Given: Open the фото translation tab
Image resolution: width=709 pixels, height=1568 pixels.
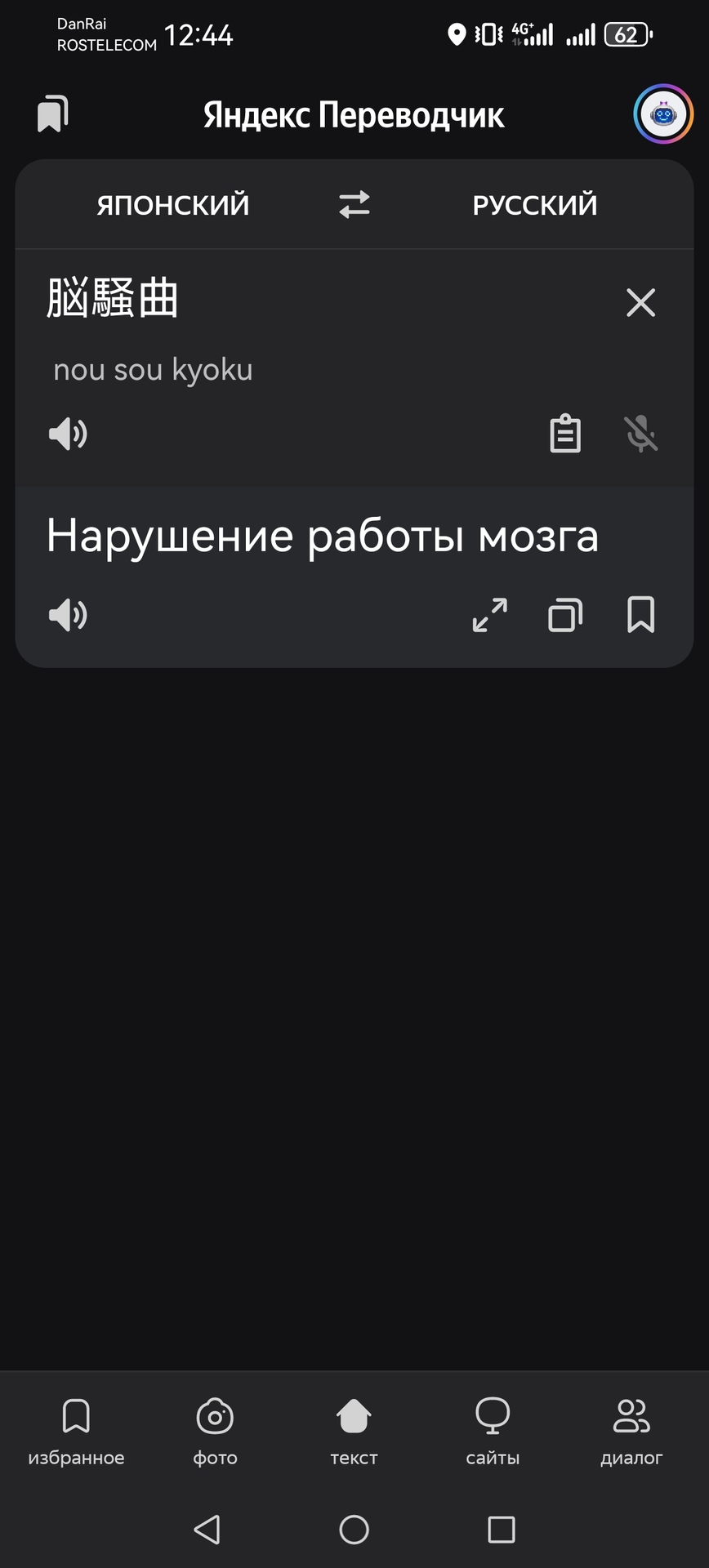Looking at the screenshot, I should pos(215,1429).
